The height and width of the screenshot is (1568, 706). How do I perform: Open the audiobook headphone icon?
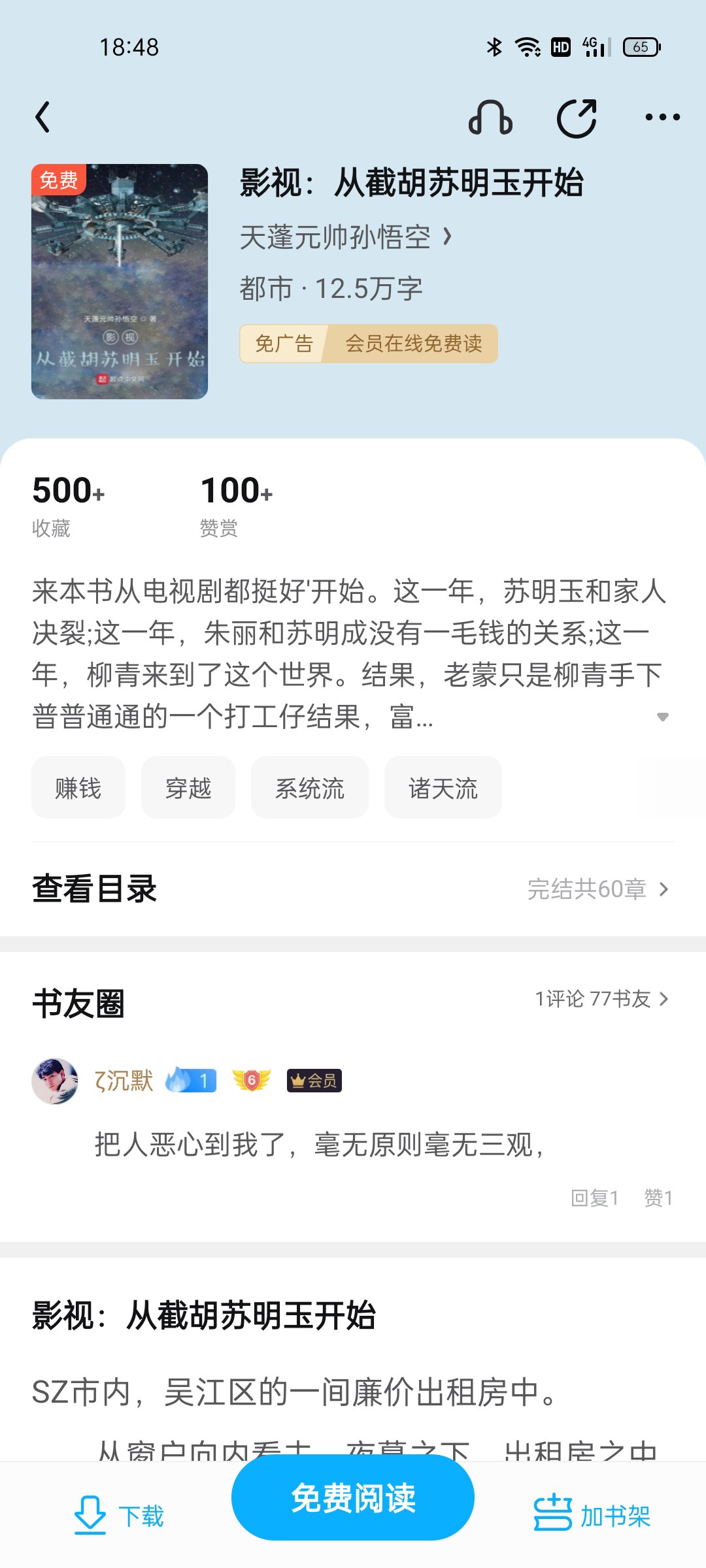tap(490, 118)
